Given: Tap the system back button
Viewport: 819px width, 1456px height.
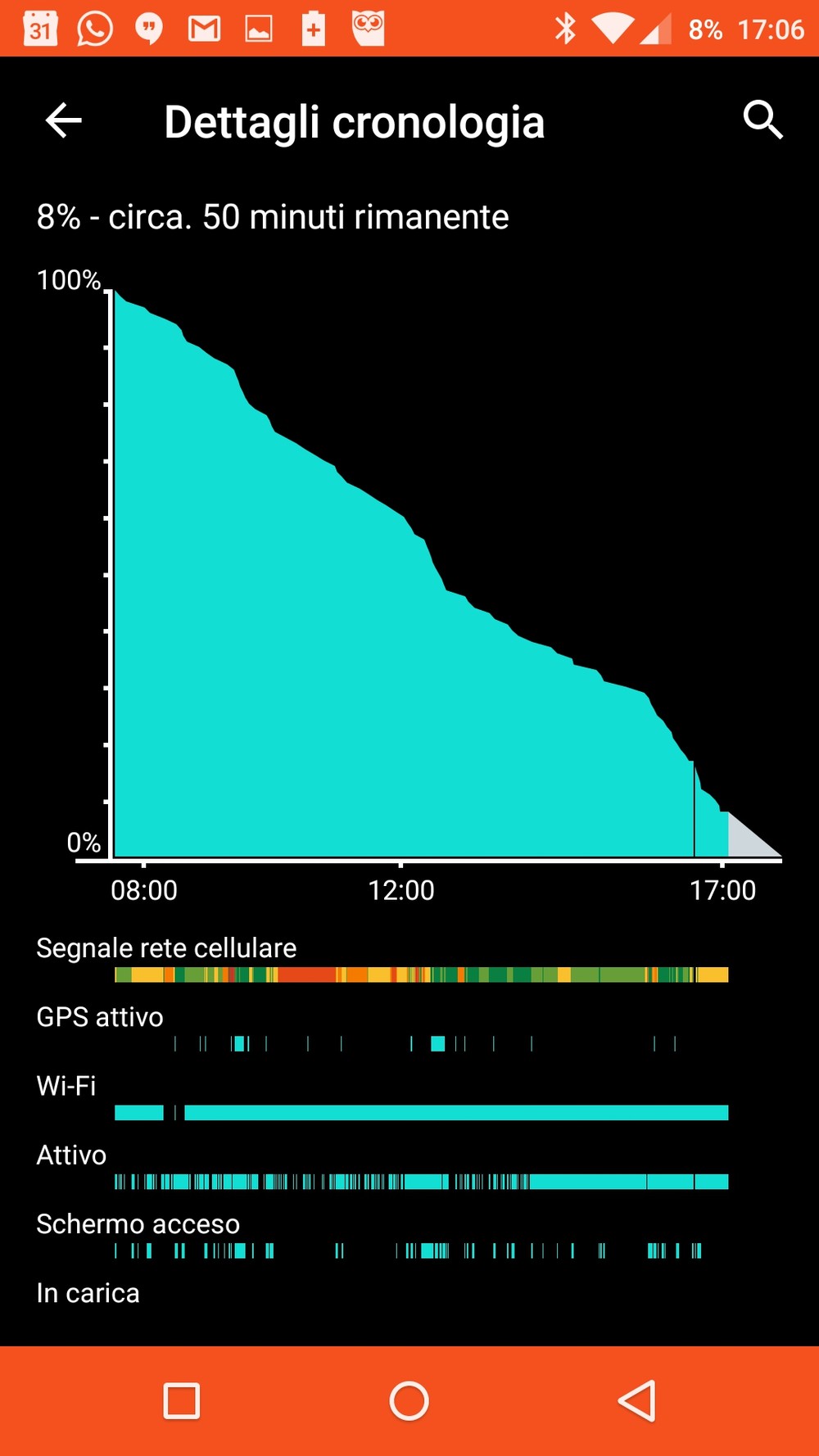Looking at the screenshot, I should click(636, 1400).
